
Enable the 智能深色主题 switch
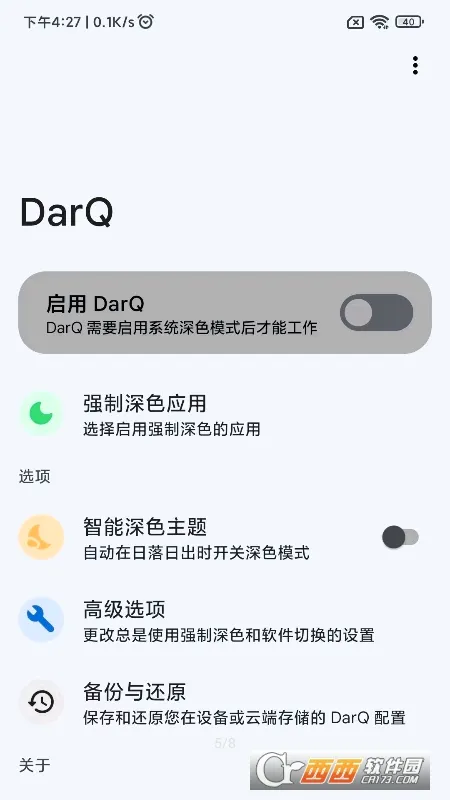[401, 537]
